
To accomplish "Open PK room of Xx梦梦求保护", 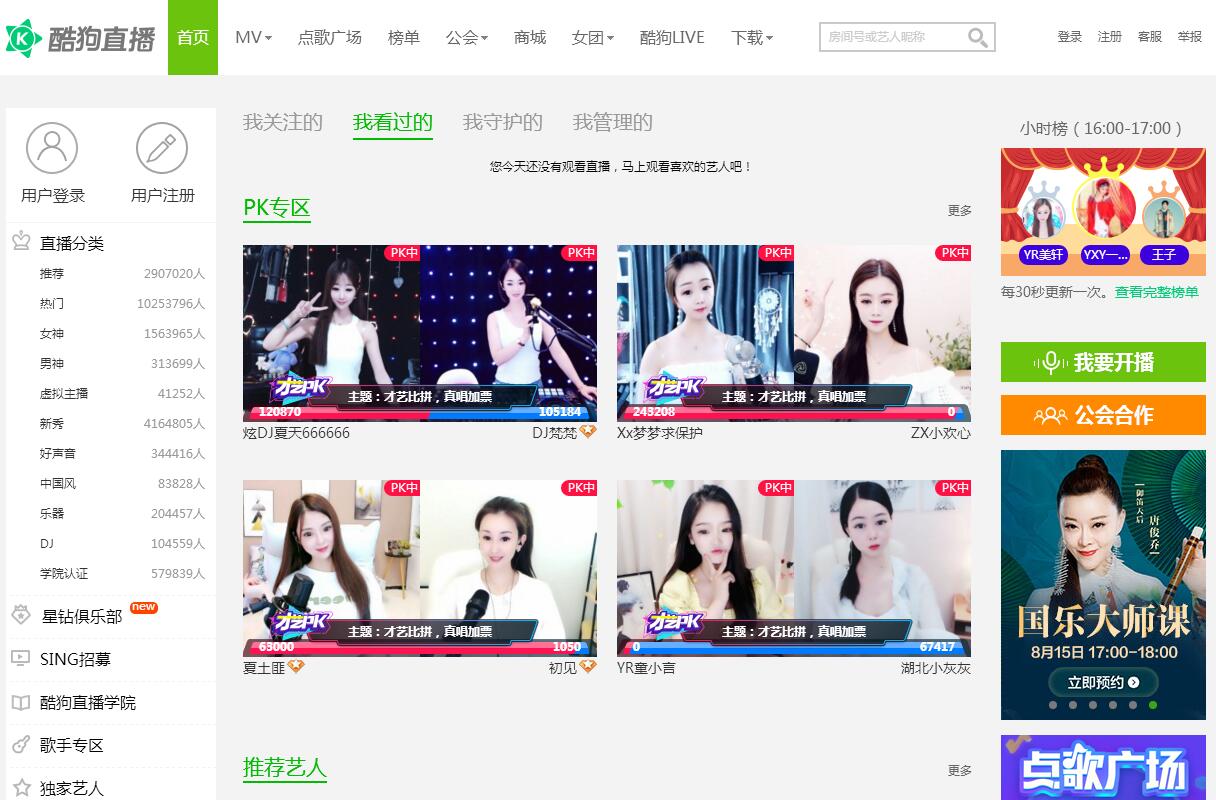I will pyautogui.click(x=704, y=333).
